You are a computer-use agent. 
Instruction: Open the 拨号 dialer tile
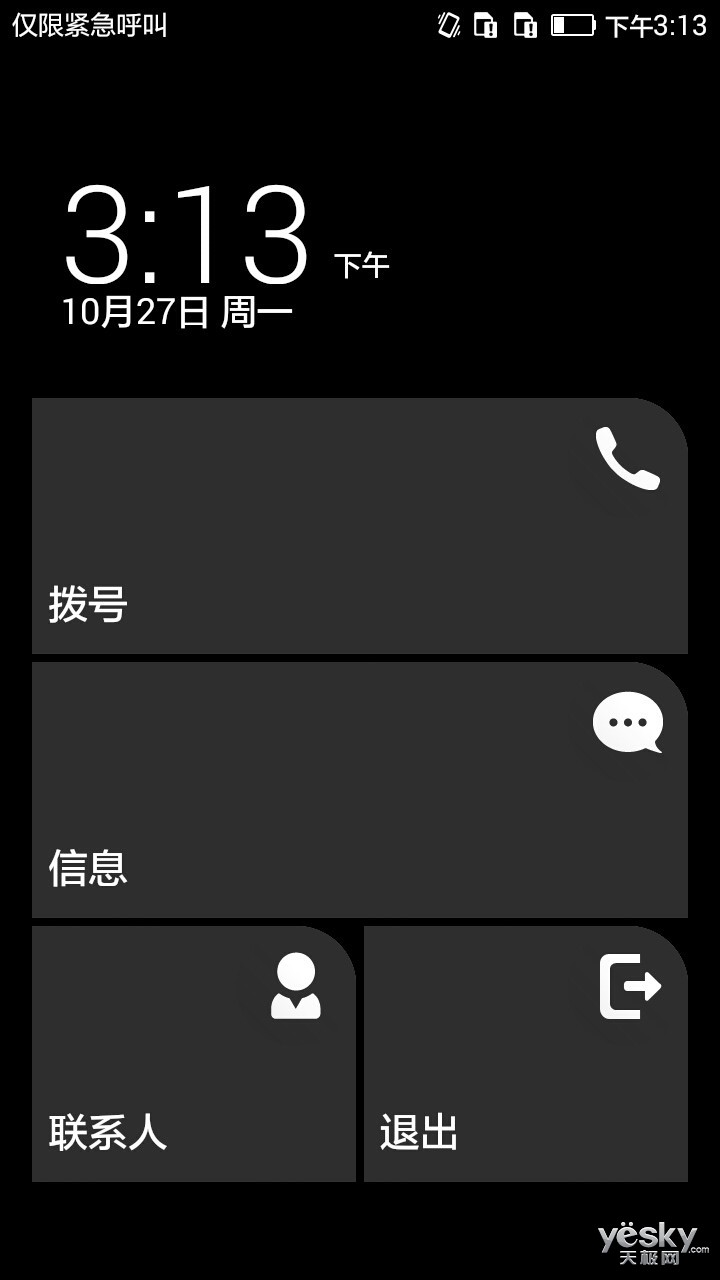point(360,526)
